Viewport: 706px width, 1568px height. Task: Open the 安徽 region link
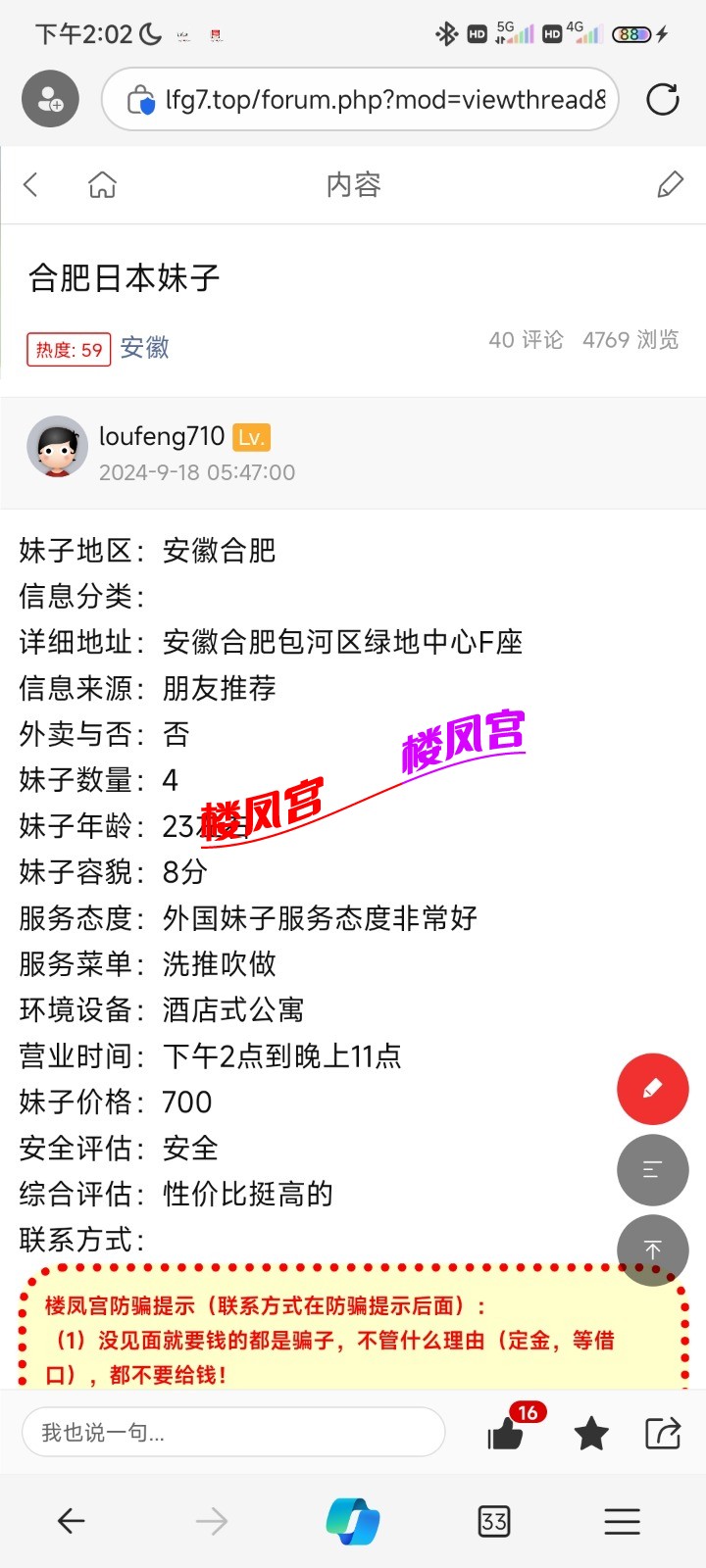[x=145, y=348]
